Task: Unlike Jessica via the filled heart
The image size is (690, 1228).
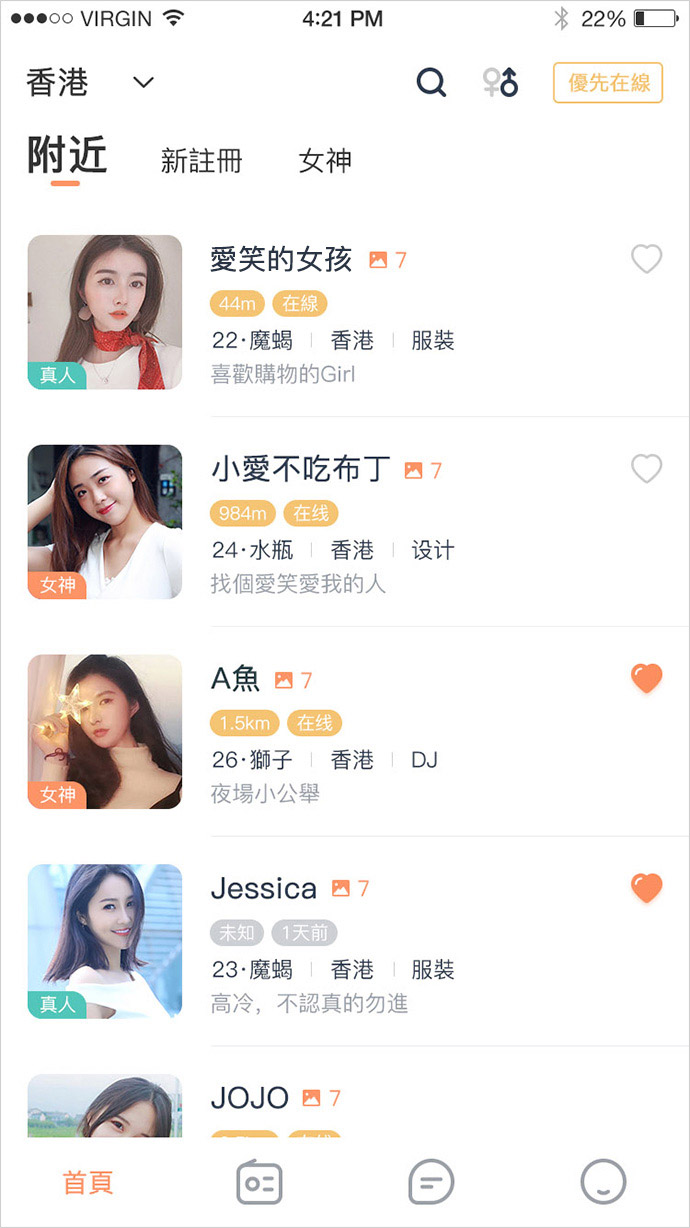Action: coord(647,888)
